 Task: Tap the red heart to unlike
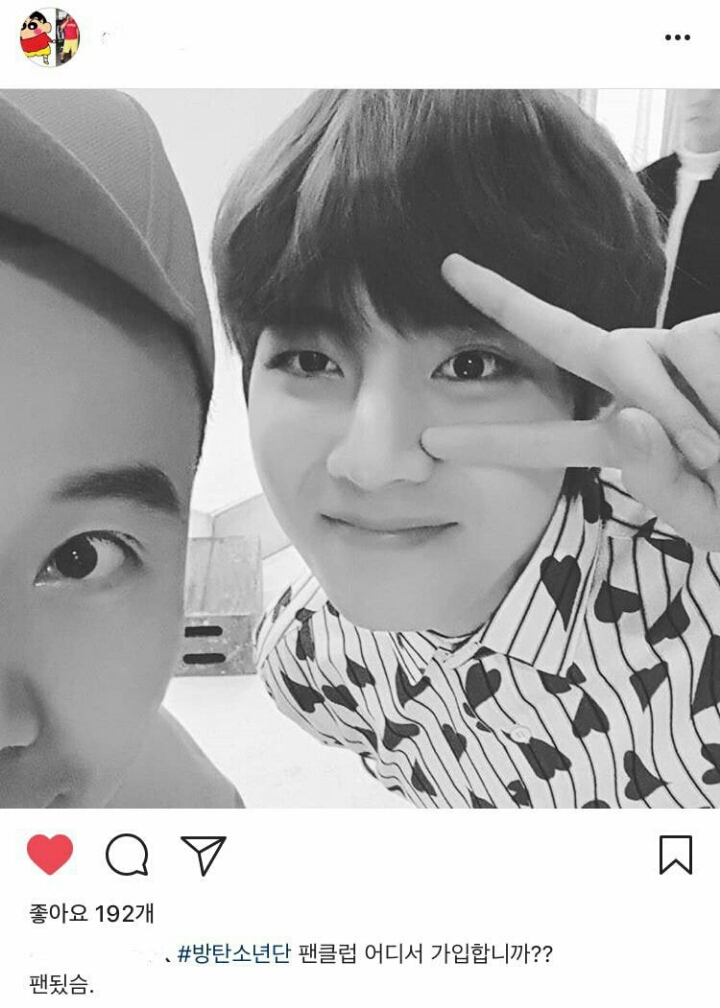[49, 855]
